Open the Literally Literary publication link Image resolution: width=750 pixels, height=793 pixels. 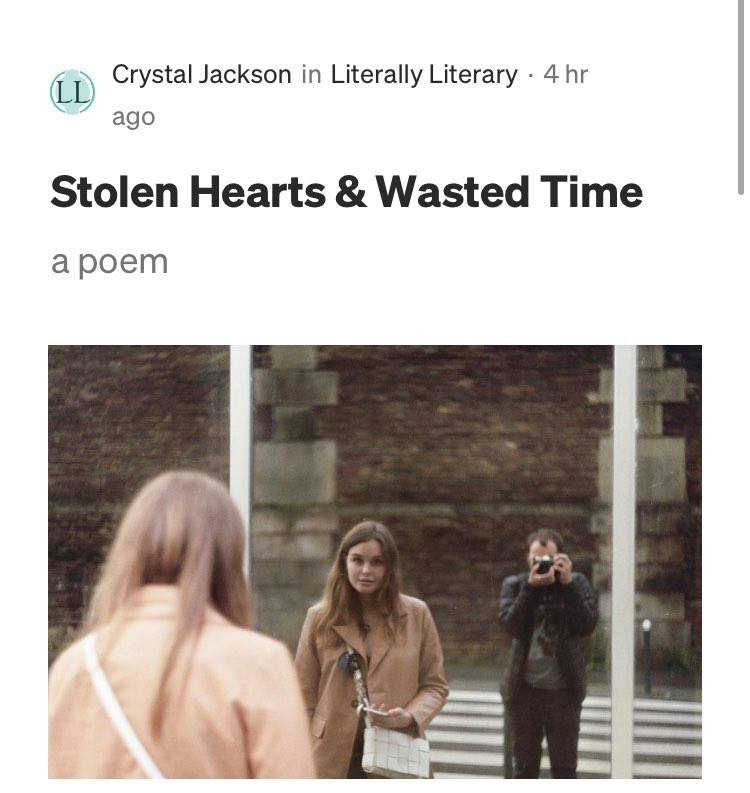click(424, 74)
